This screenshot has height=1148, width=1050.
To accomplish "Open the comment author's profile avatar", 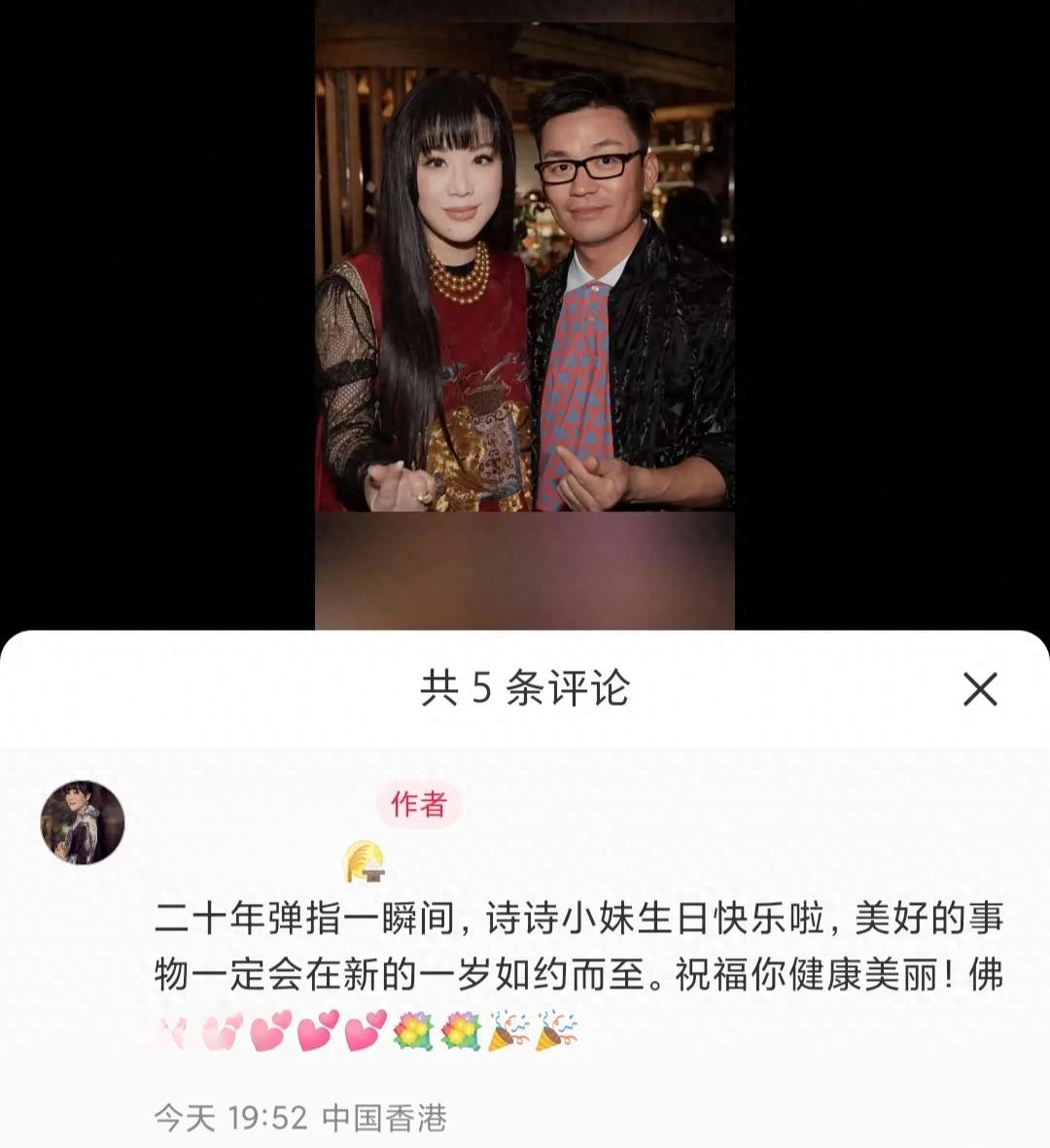I will click(x=83, y=822).
